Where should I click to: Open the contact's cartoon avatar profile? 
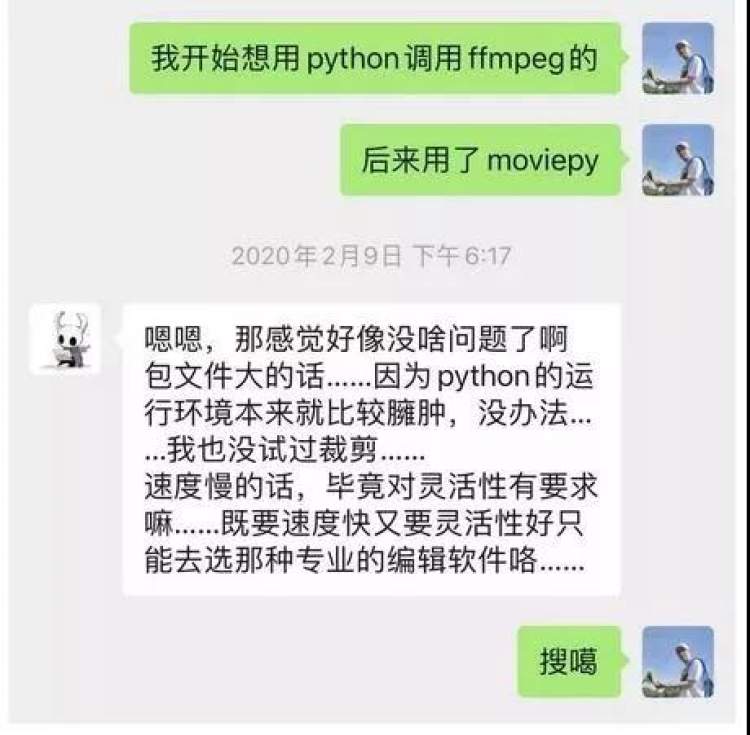pyautogui.click(x=65, y=338)
